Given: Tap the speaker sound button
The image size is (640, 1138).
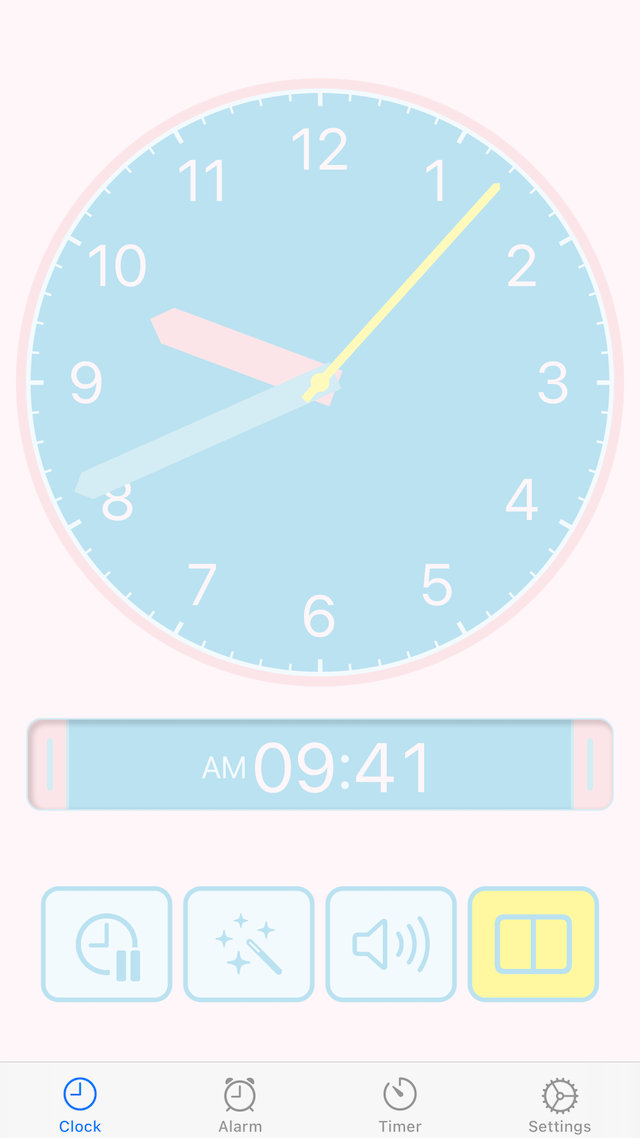Looking at the screenshot, I should coord(391,943).
